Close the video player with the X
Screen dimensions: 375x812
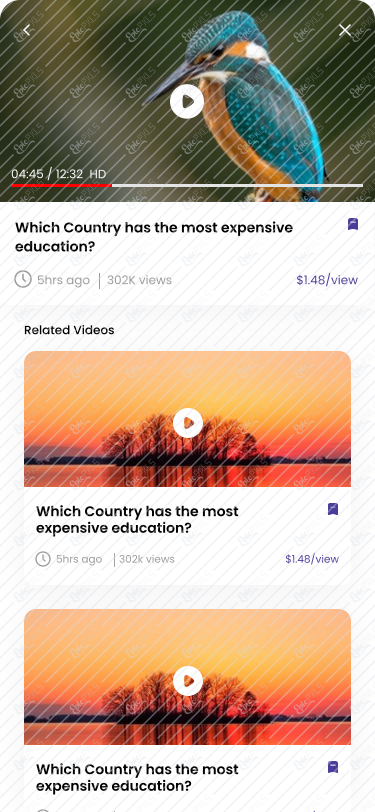coord(345,30)
